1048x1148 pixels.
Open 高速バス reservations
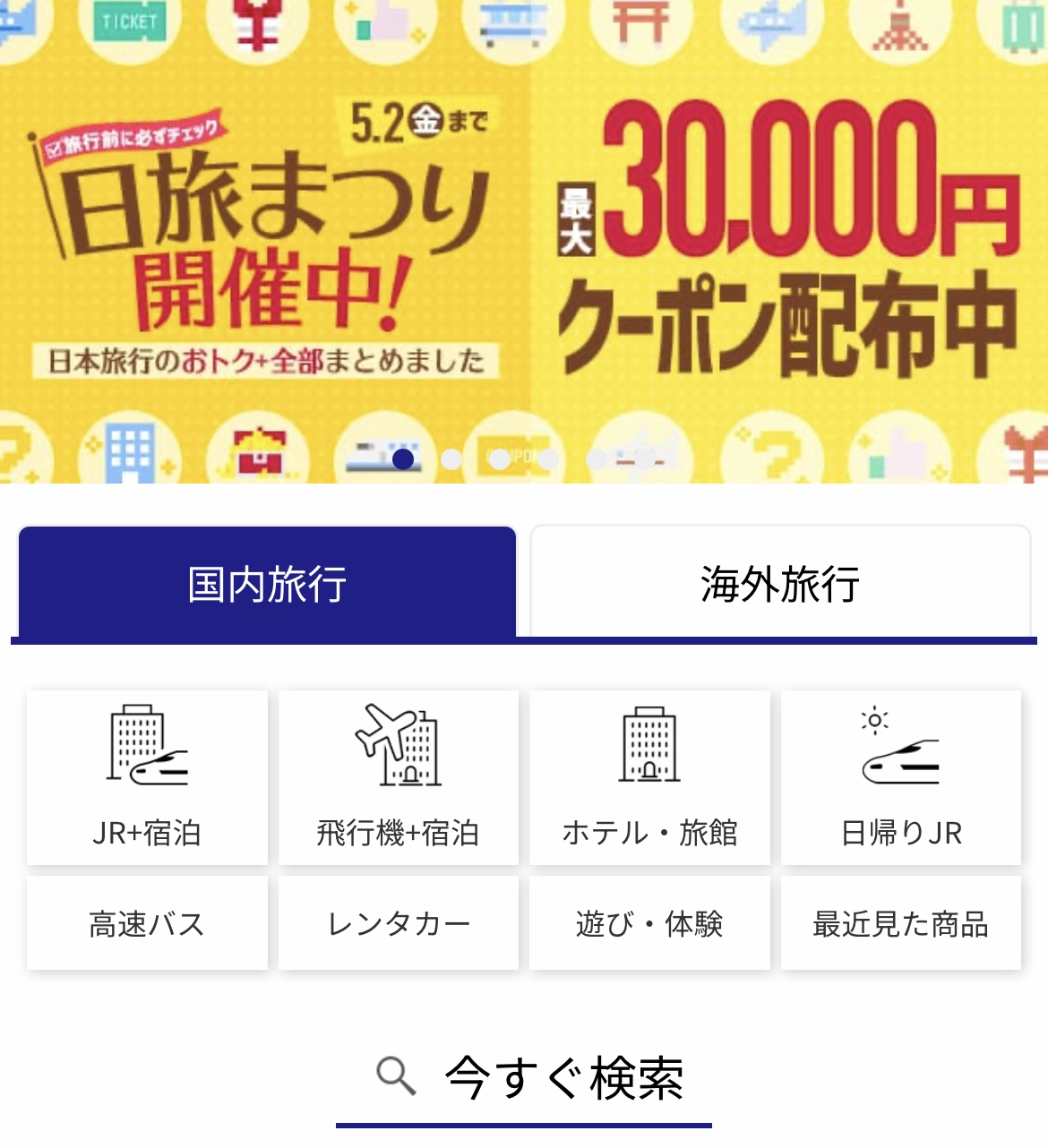147,923
